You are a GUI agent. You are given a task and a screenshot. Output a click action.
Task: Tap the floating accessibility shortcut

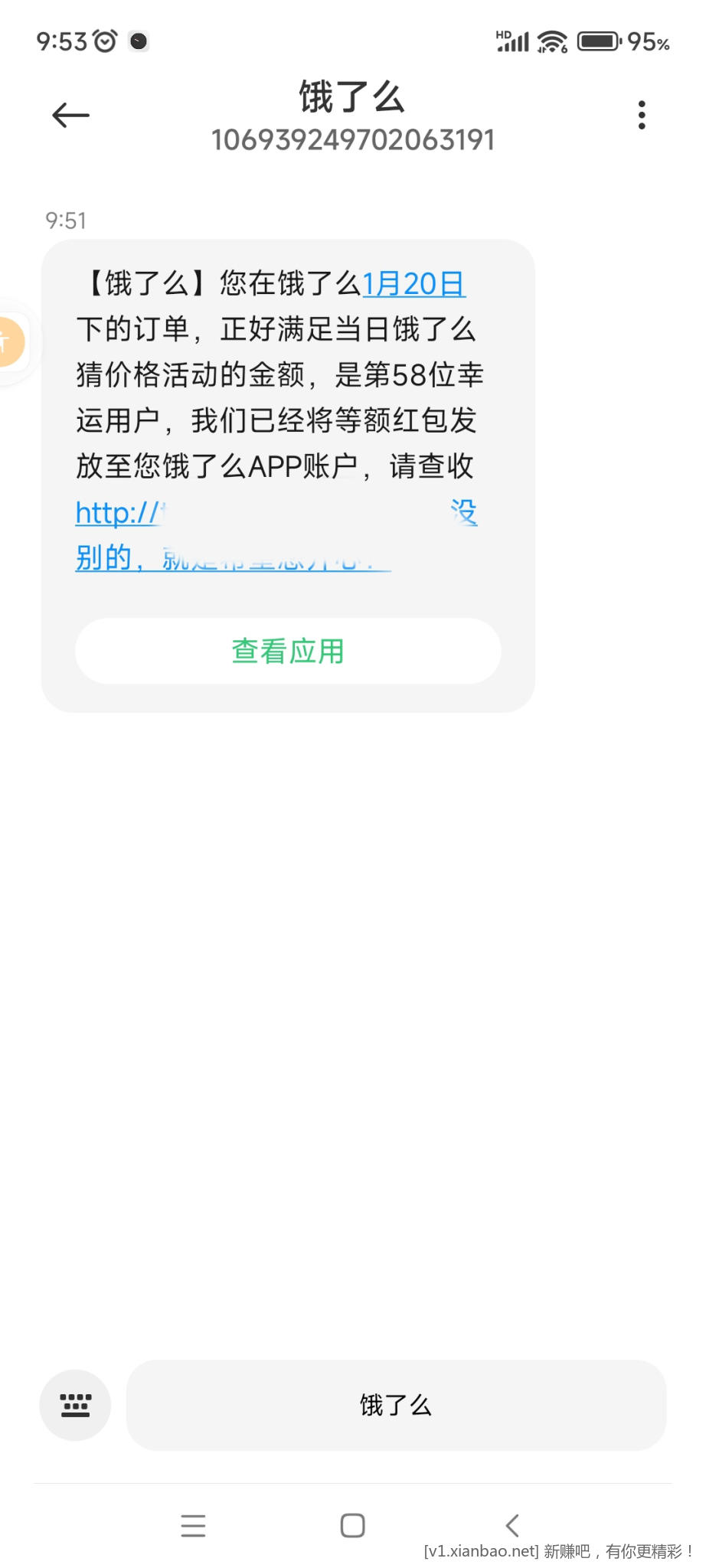pos(9,341)
